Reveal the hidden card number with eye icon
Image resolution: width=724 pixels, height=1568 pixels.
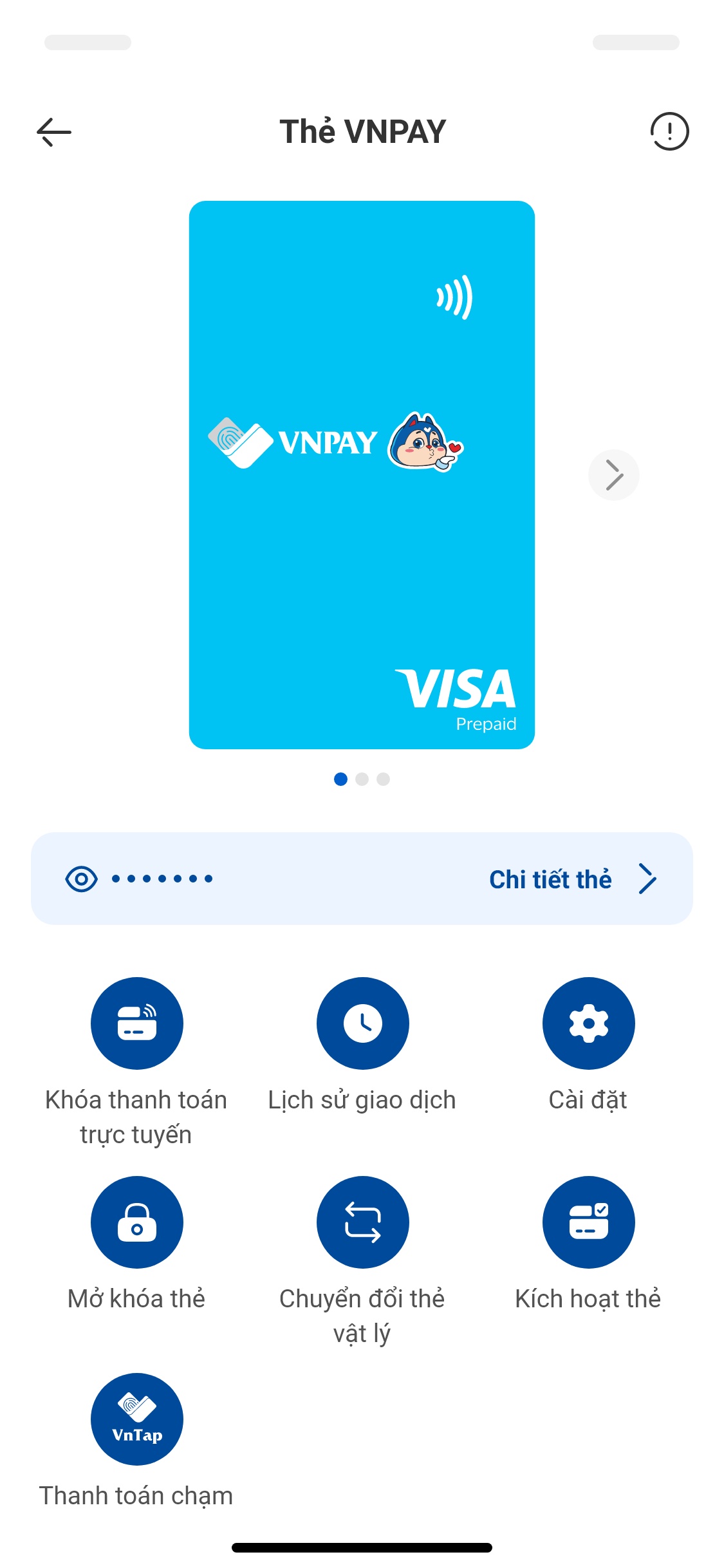click(82, 879)
